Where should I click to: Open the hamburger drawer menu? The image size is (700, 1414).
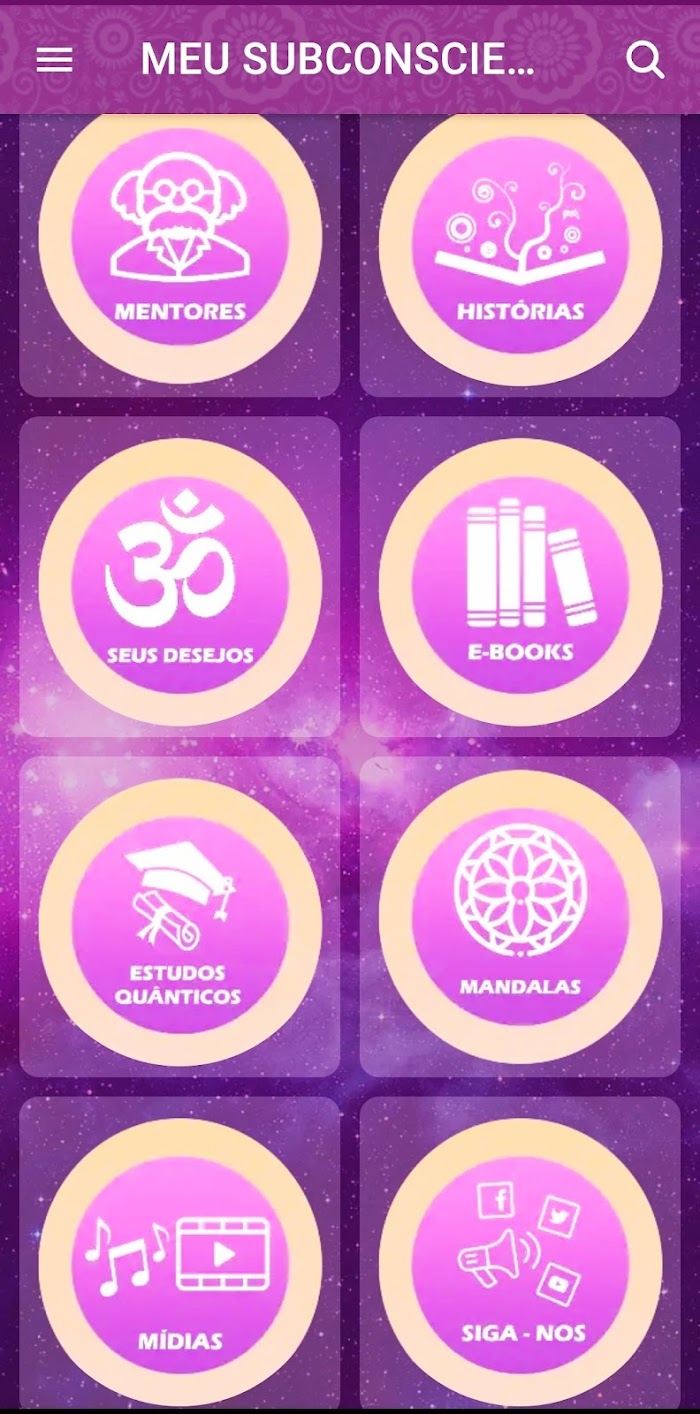click(54, 61)
